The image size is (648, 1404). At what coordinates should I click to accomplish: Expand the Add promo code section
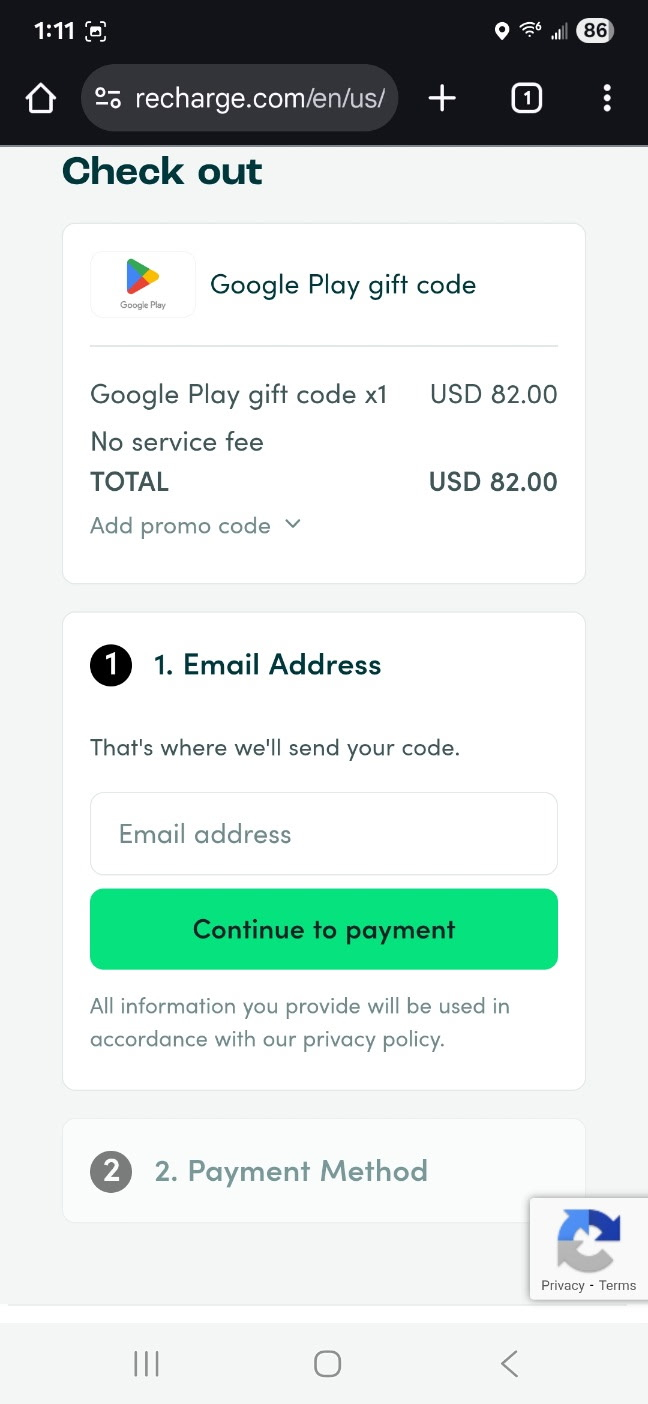(196, 526)
